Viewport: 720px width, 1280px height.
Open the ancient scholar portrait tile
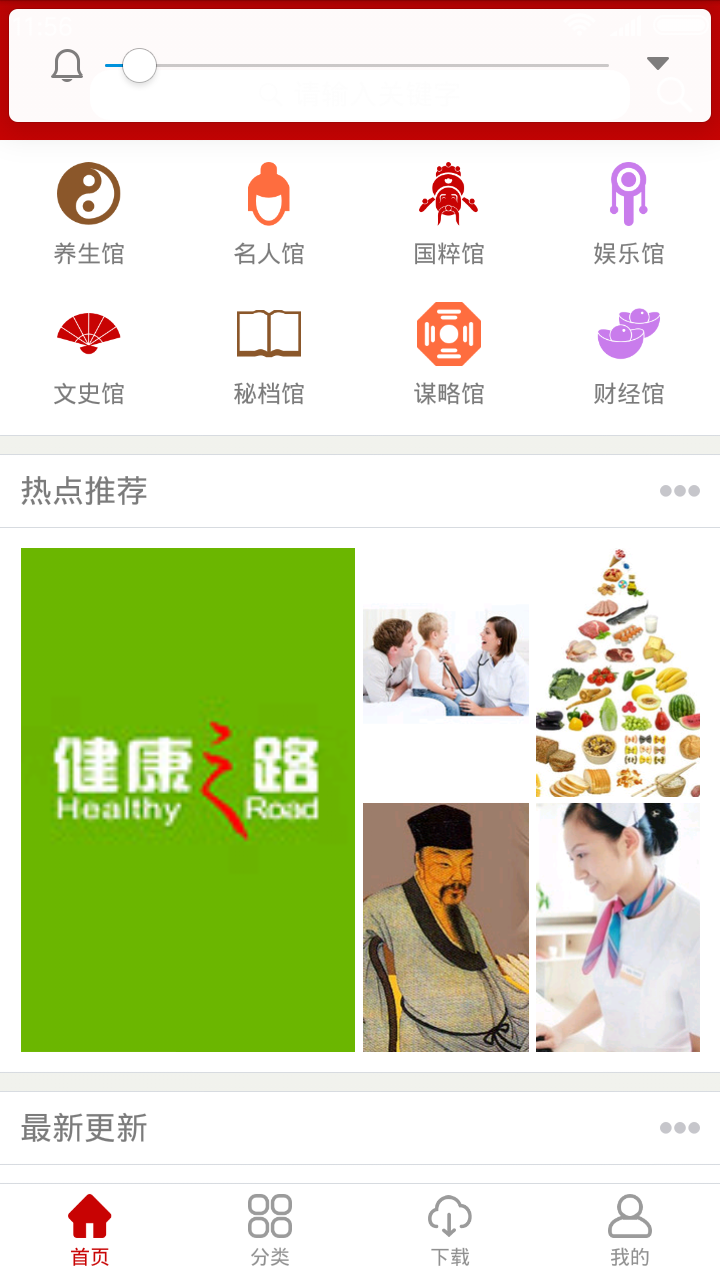tap(446, 927)
